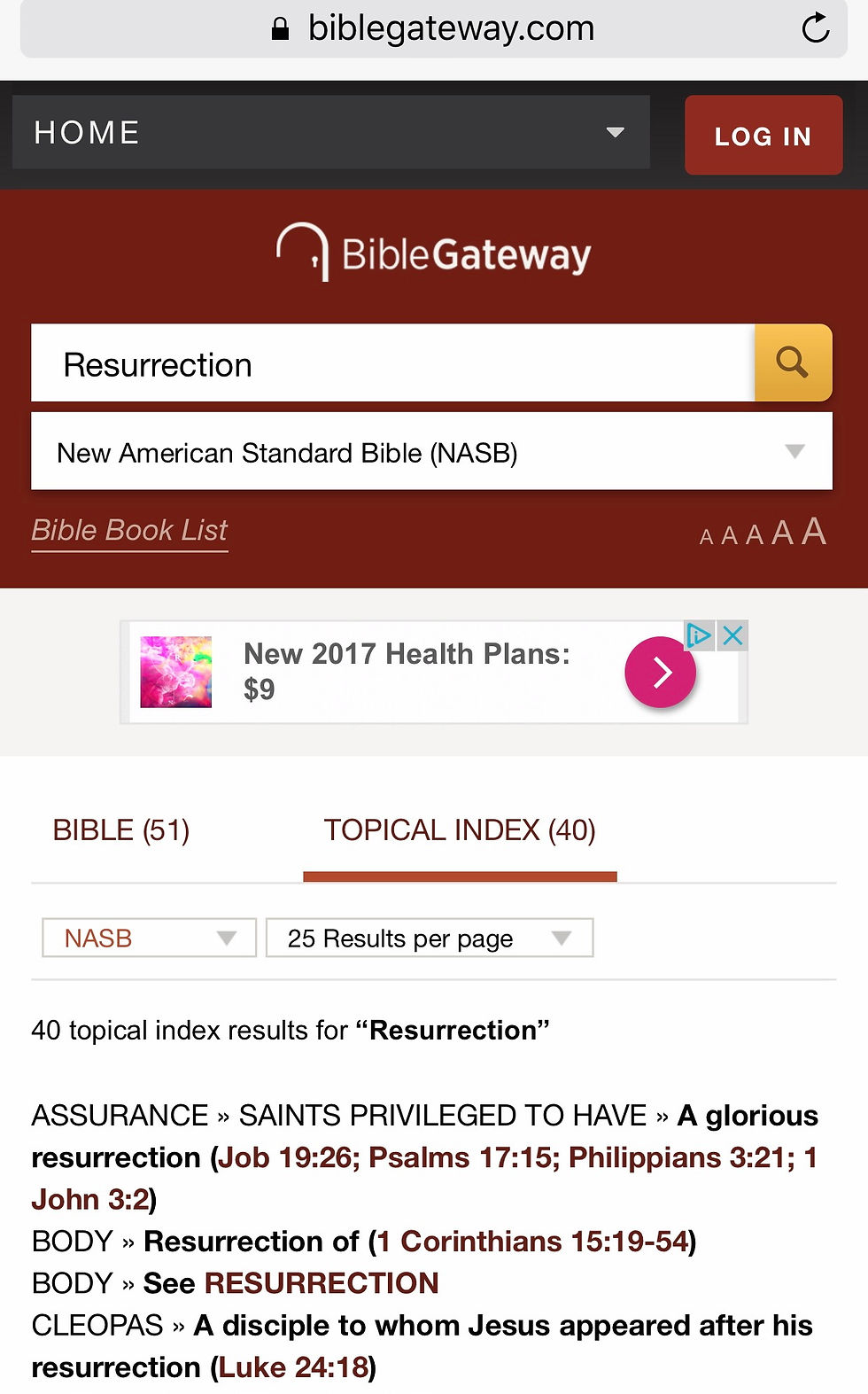Run search with the magnifier button
The image size is (868, 1394).
[793, 362]
